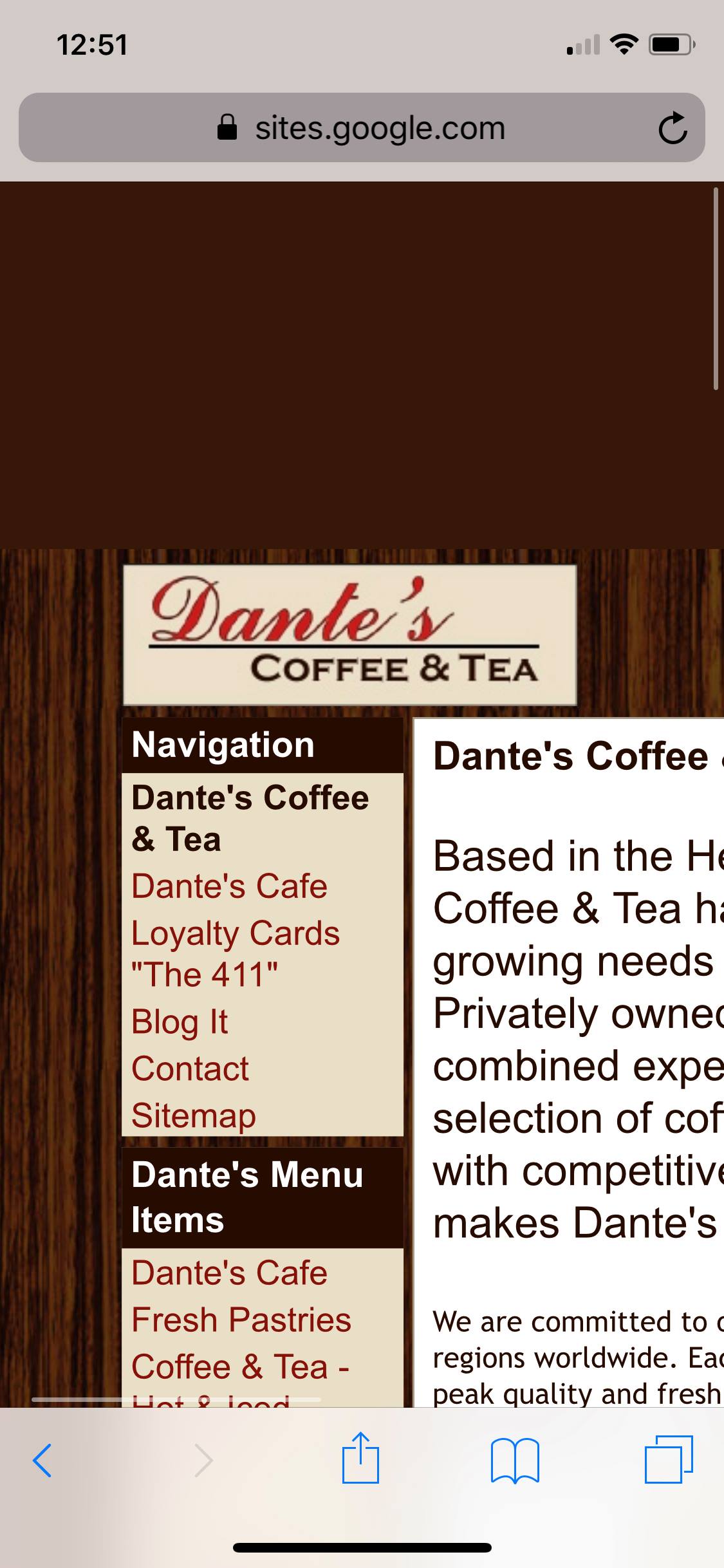Open the Contact page link

click(190, 1069)
